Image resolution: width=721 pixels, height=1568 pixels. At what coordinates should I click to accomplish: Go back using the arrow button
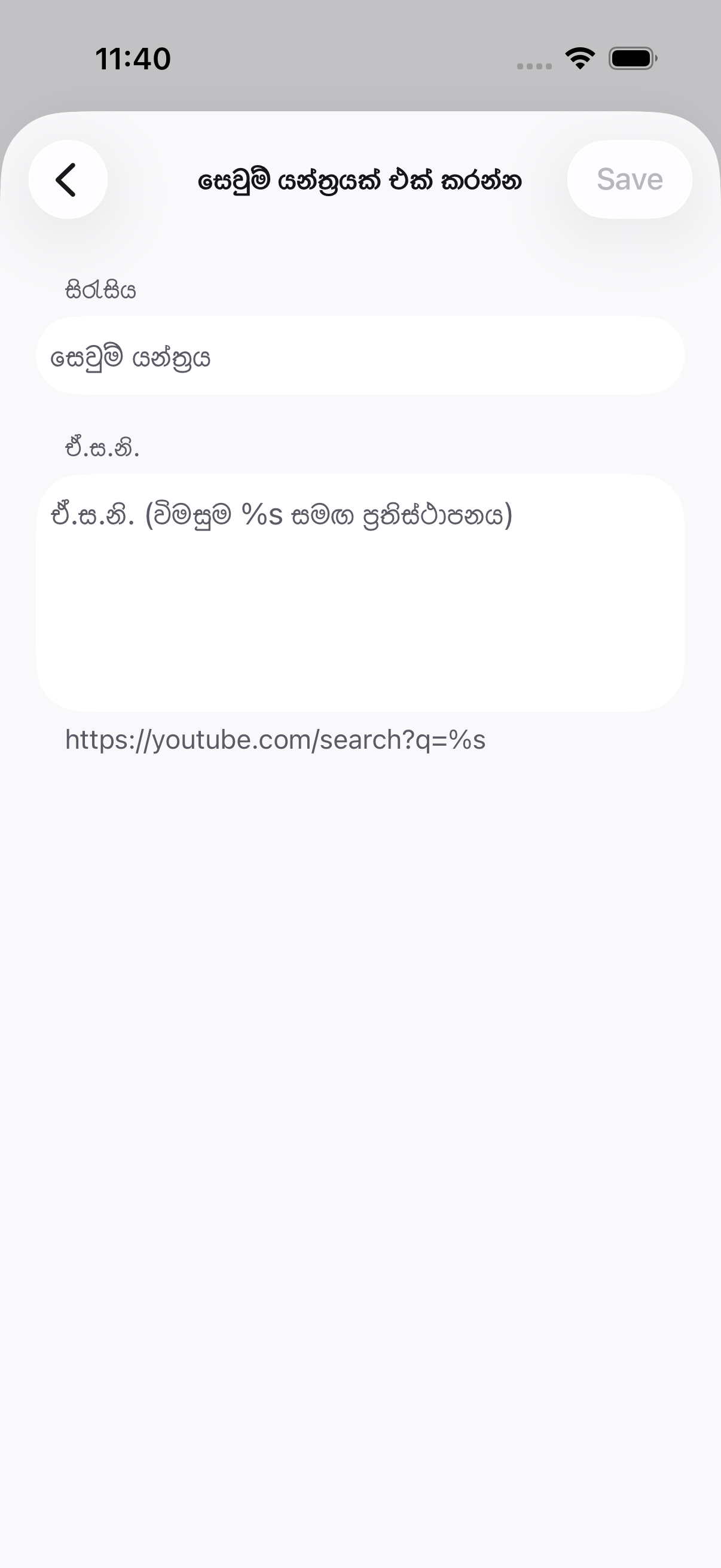click(68, 179)
